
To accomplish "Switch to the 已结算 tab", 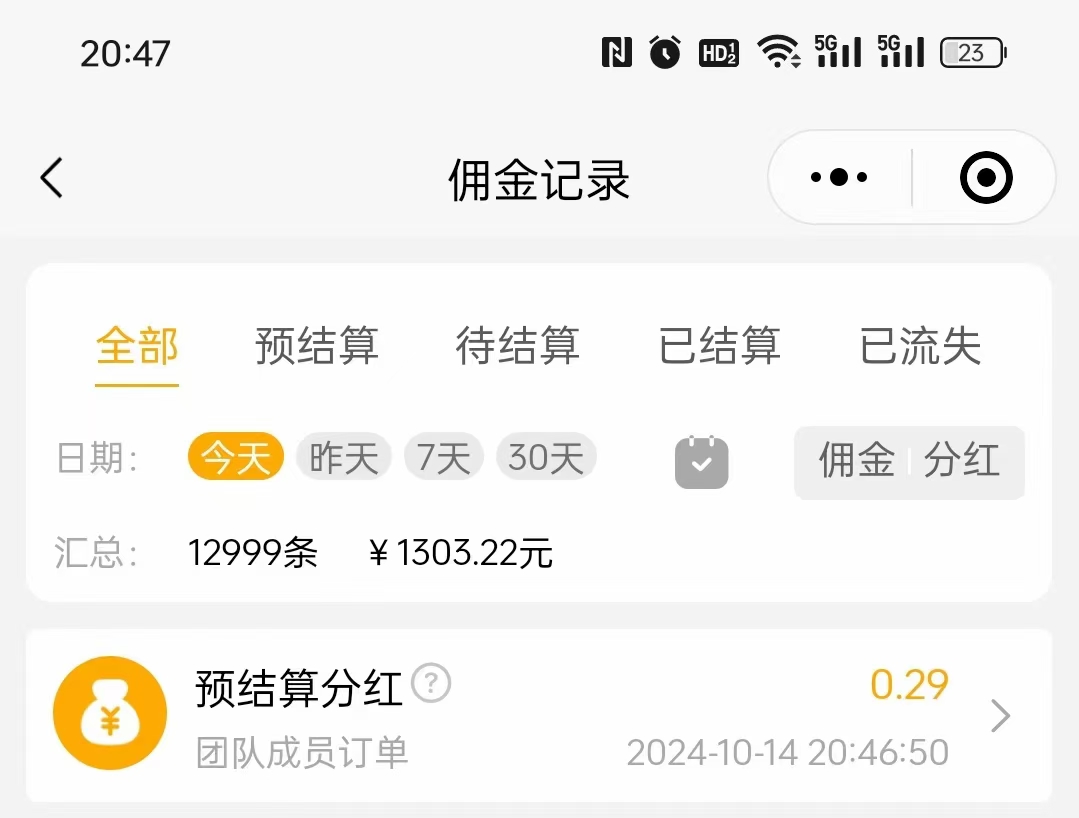I will click(720, 347).
